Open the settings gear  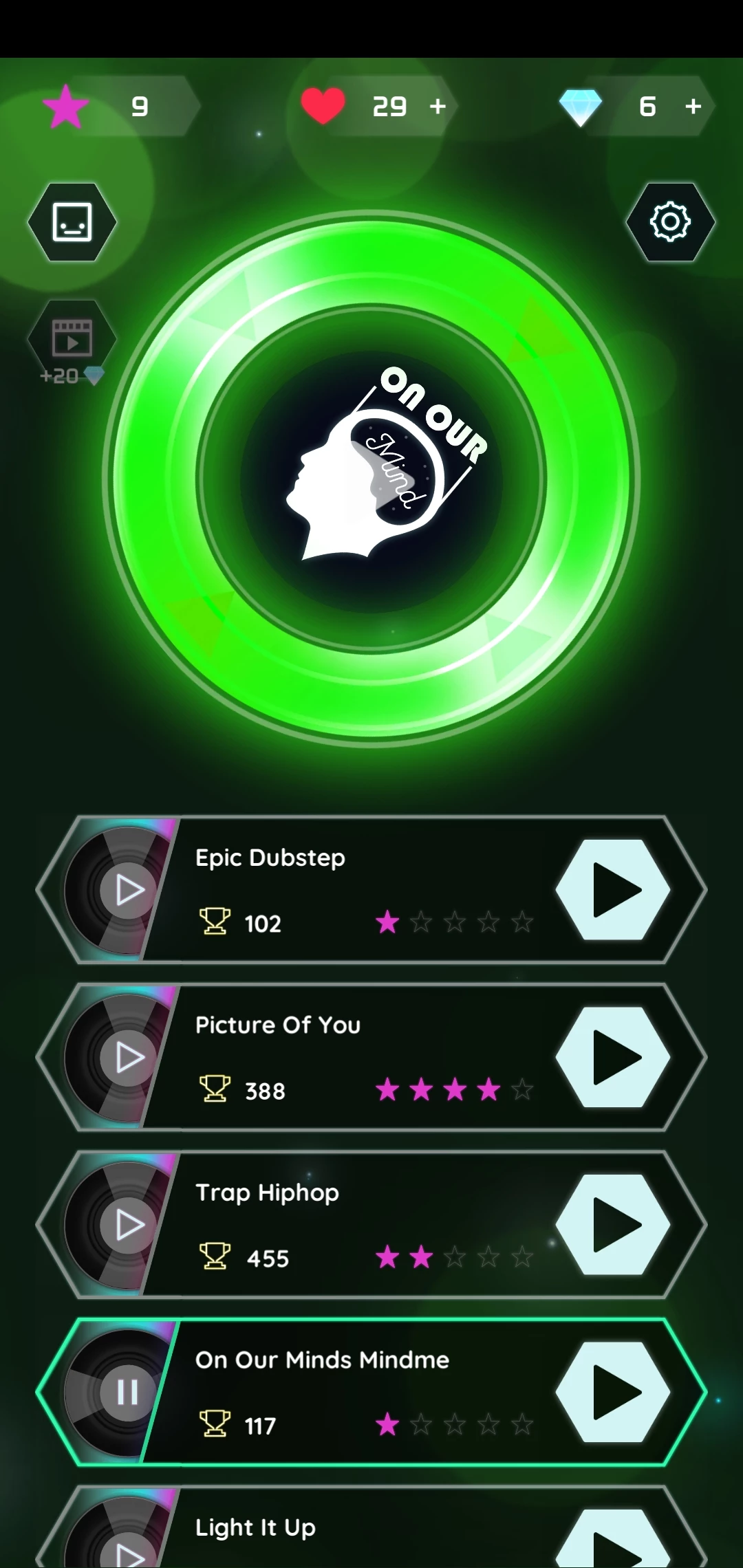point(670,222)
